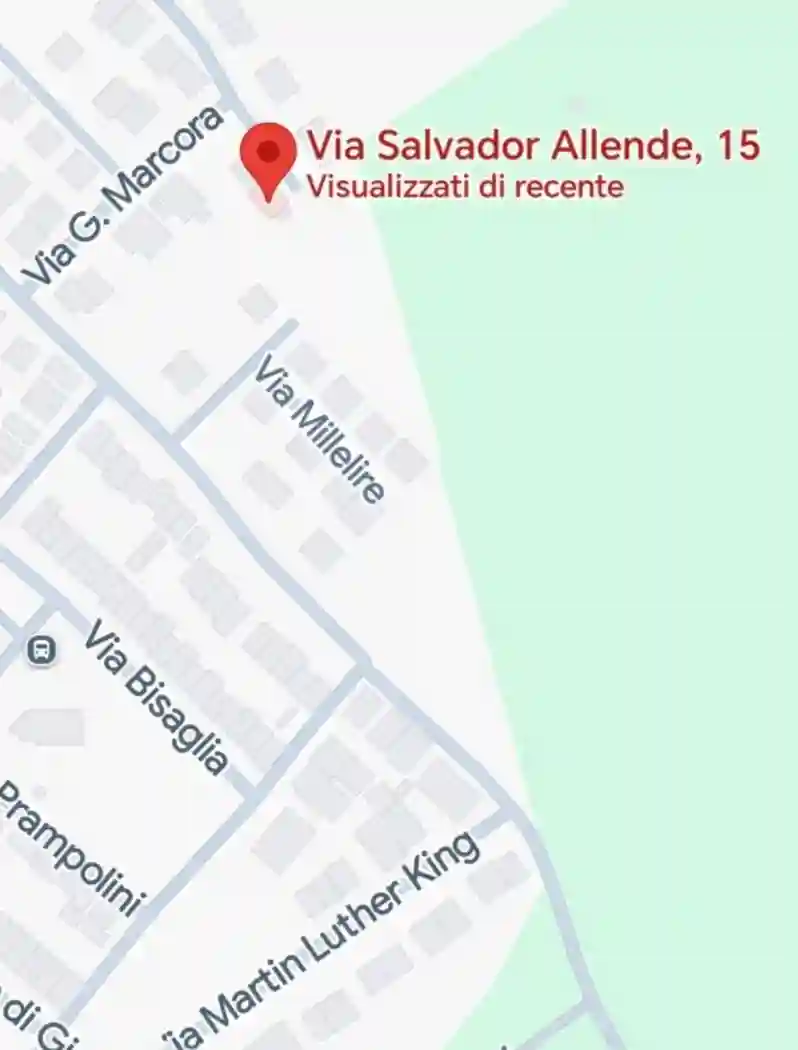Tap the red pin at Via Salvador Allende, 15
798x1050 pixels.
268,157
